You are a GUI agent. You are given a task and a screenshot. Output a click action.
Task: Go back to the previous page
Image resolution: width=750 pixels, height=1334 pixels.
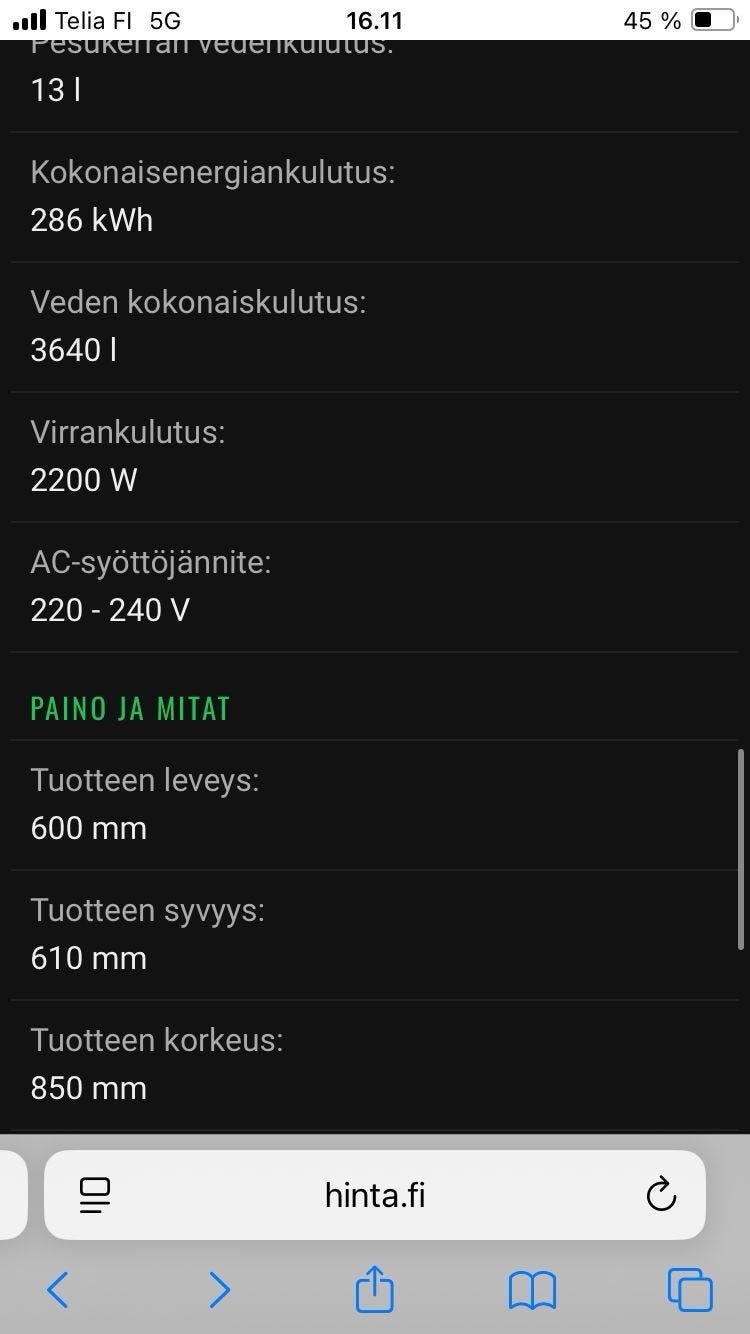(x=58, y=1290)
